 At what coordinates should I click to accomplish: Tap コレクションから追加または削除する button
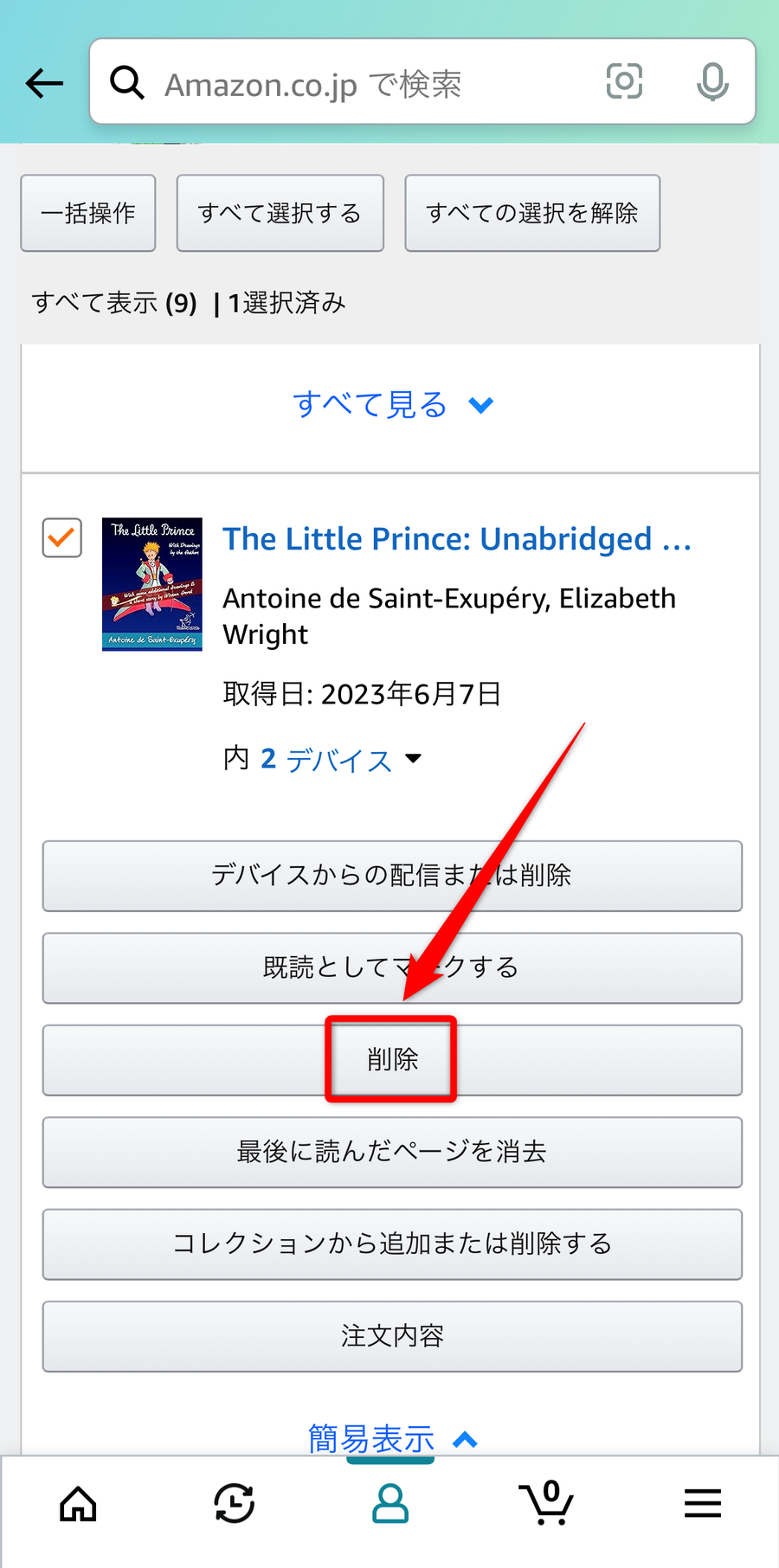392,1244
